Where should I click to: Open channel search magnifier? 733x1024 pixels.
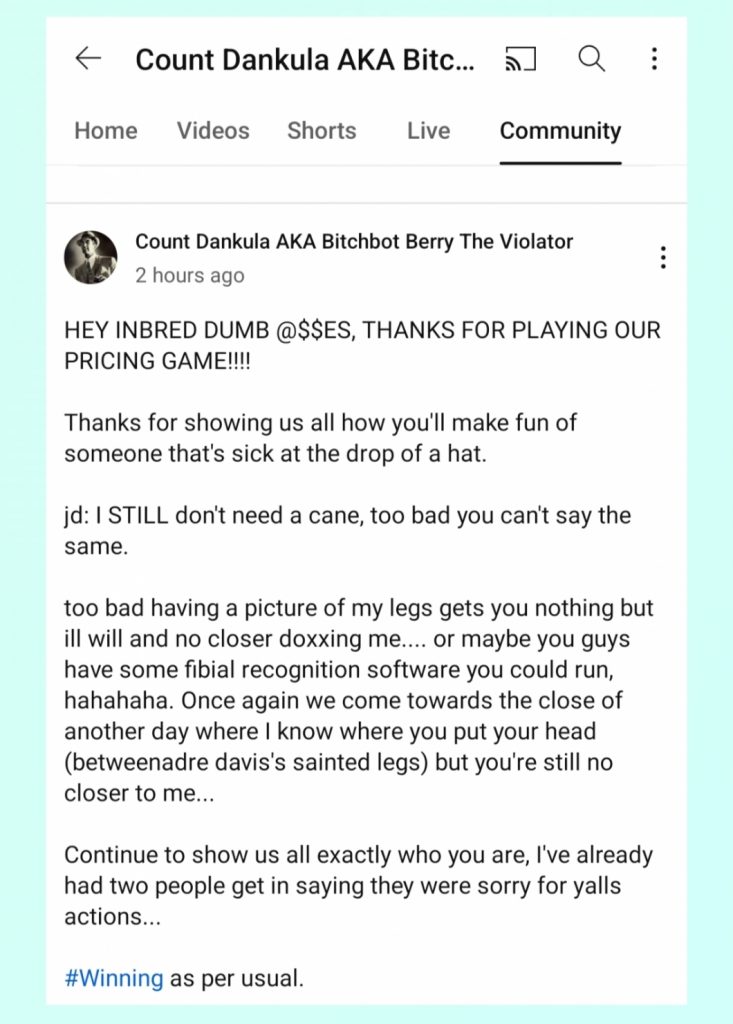click(592, 59)
